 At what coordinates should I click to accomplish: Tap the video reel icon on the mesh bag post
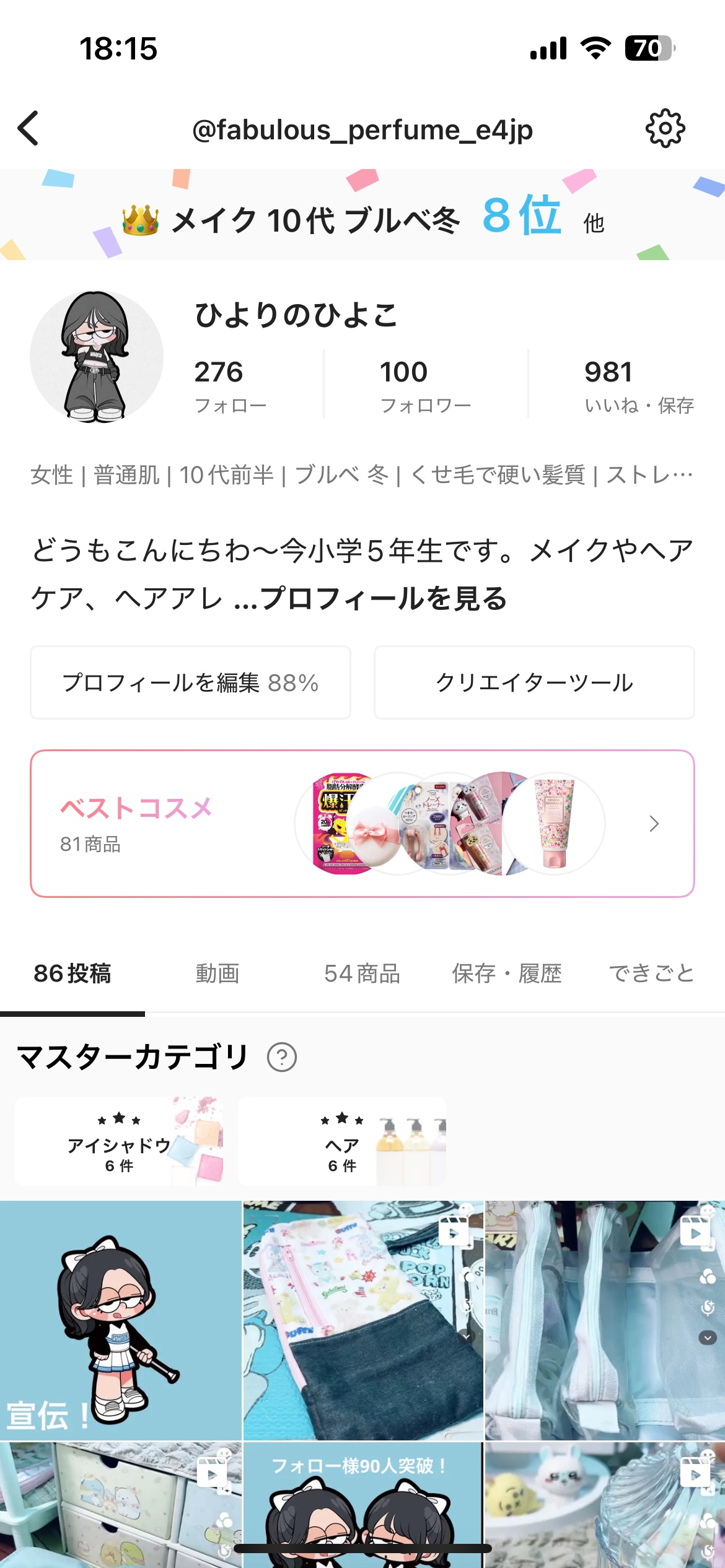coord(695,1231)
